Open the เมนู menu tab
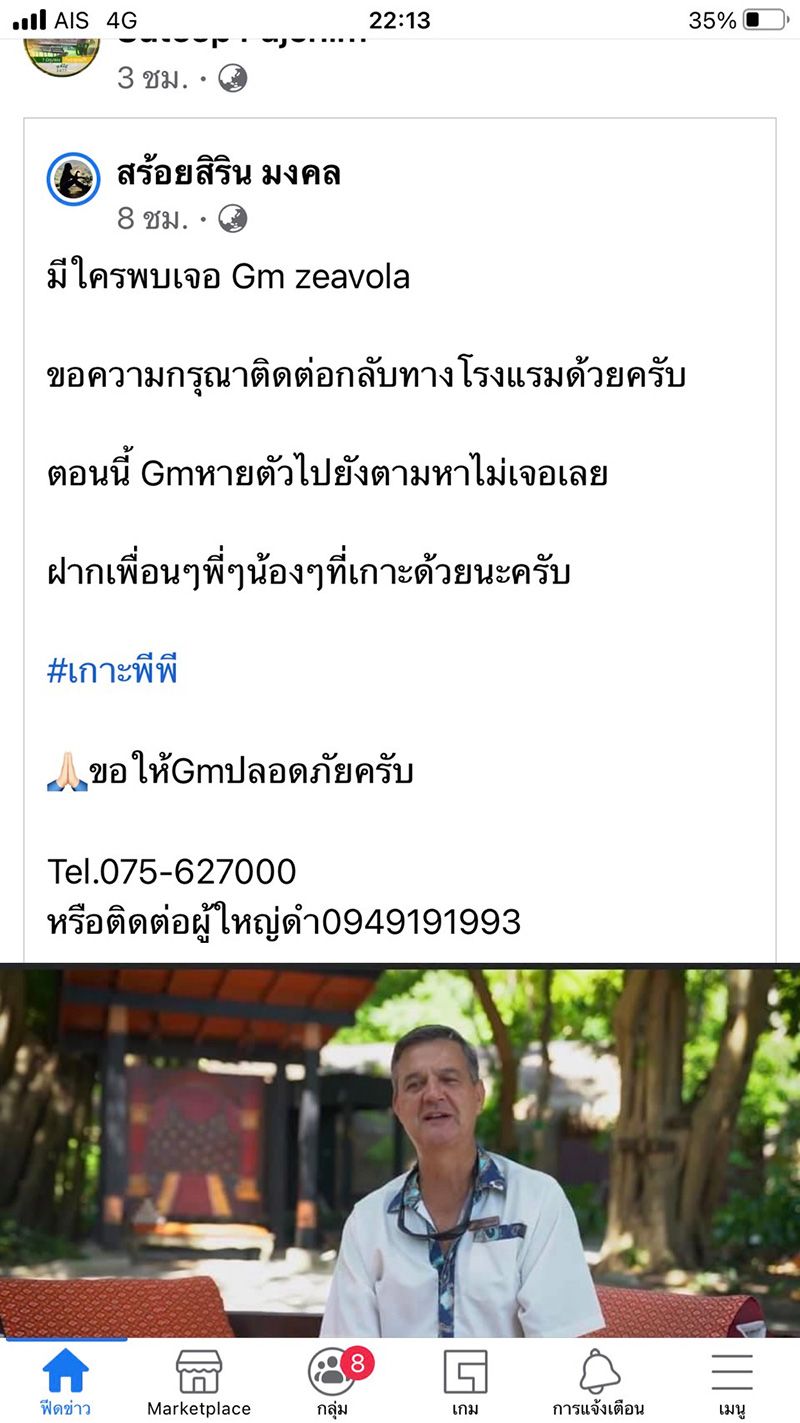800x1423 pixels. [732, 1382]
